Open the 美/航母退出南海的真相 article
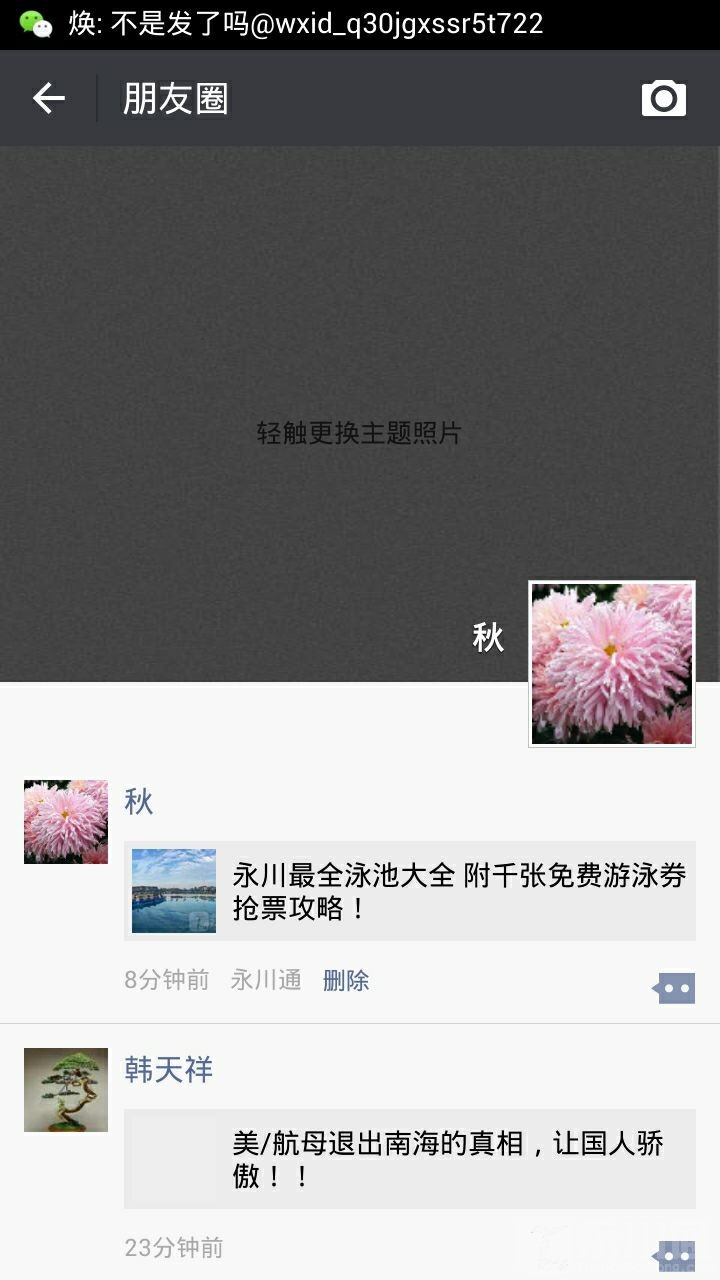 pos(410,1159)
